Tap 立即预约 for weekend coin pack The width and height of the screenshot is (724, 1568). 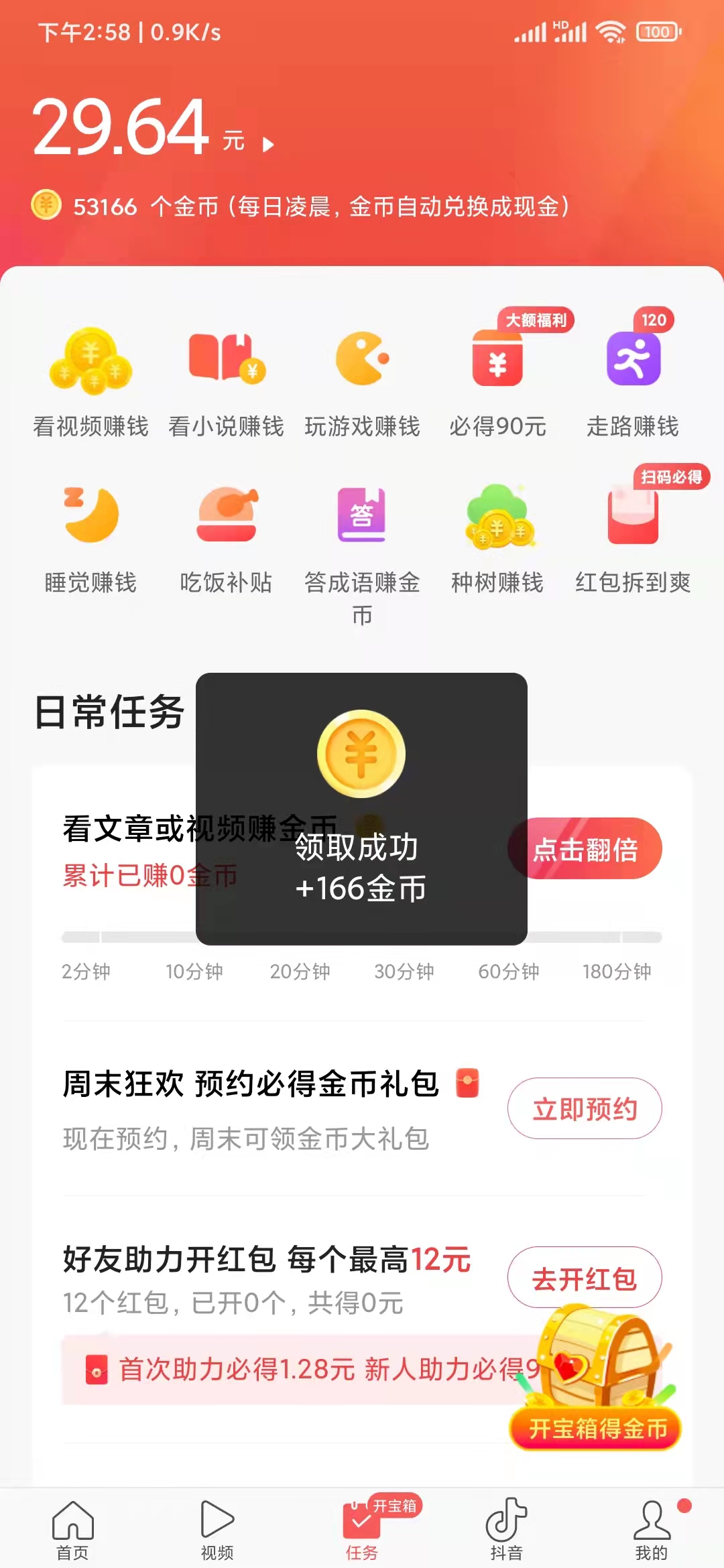(585, 1109)
